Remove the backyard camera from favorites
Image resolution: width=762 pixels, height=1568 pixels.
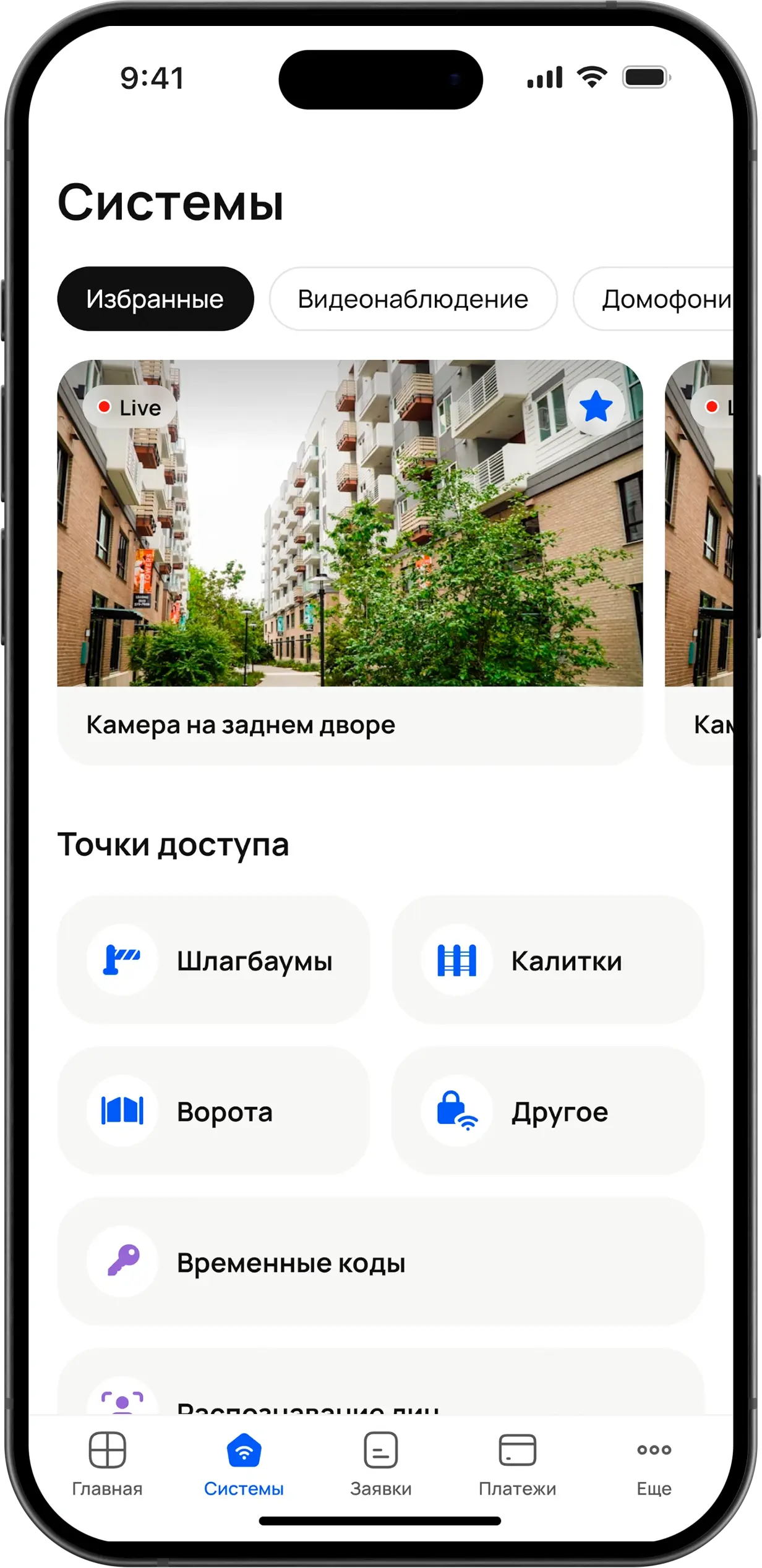(596, 407)
